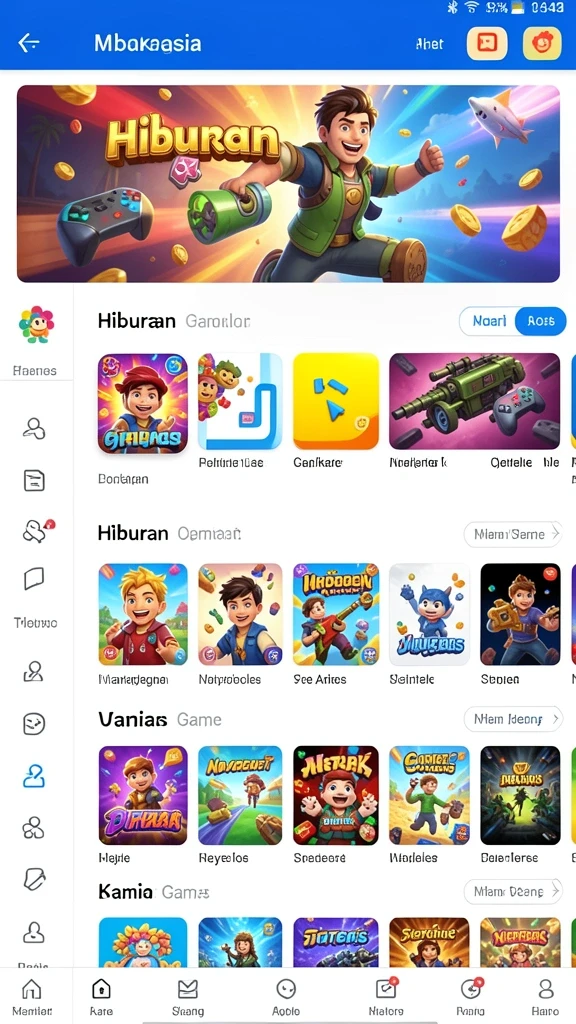Switch to the Kare bottom tab
This screenshot has width=576, height=1024.
pos(101,997)
